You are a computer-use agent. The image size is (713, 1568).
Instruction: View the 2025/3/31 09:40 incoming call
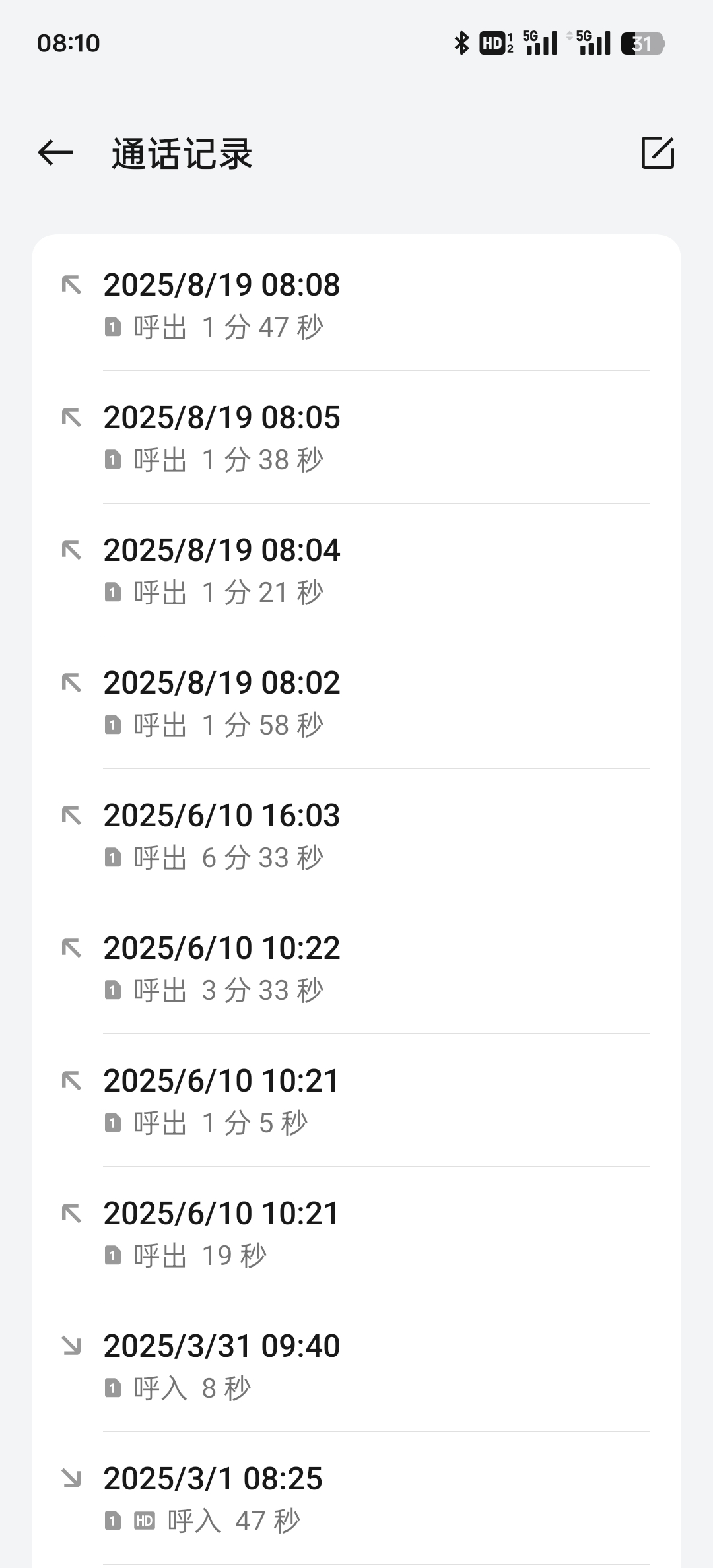point(356,1366)
